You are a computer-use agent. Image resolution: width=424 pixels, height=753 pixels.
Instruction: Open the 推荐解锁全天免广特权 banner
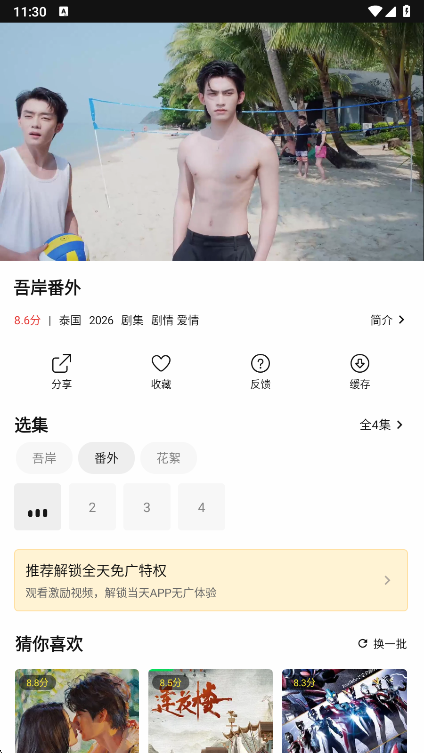(211, 580)
